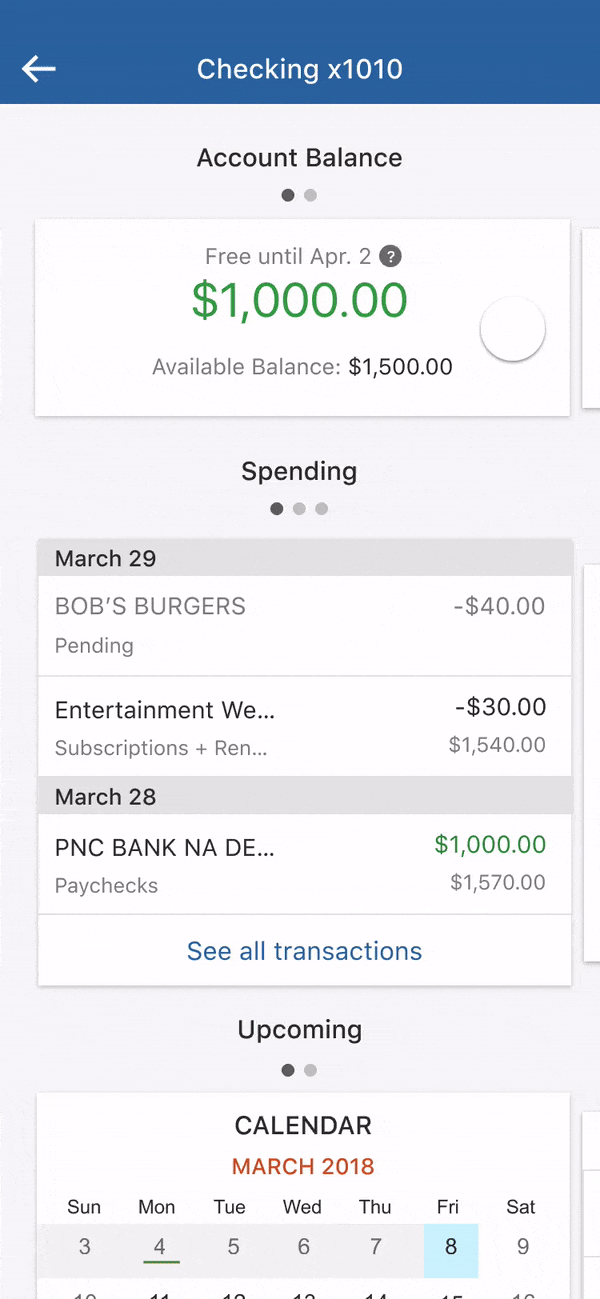Open the Free until Apr. 2 help icon
Image resolution: width=600 pixels, height=1299 pixels.
click(x=391, y=257)
